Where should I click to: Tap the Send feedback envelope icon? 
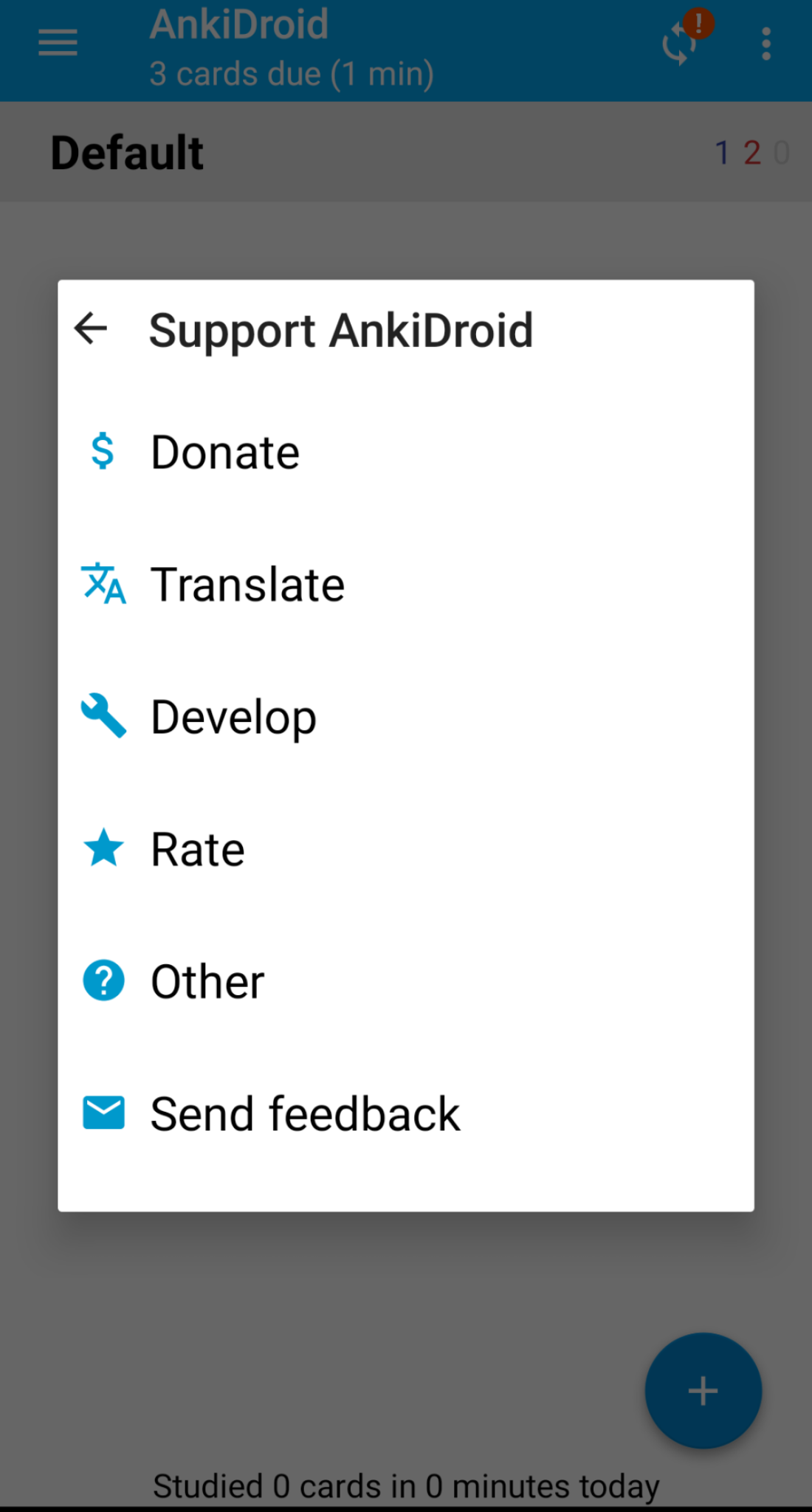pyautogui.click(x=103, y=1113)
